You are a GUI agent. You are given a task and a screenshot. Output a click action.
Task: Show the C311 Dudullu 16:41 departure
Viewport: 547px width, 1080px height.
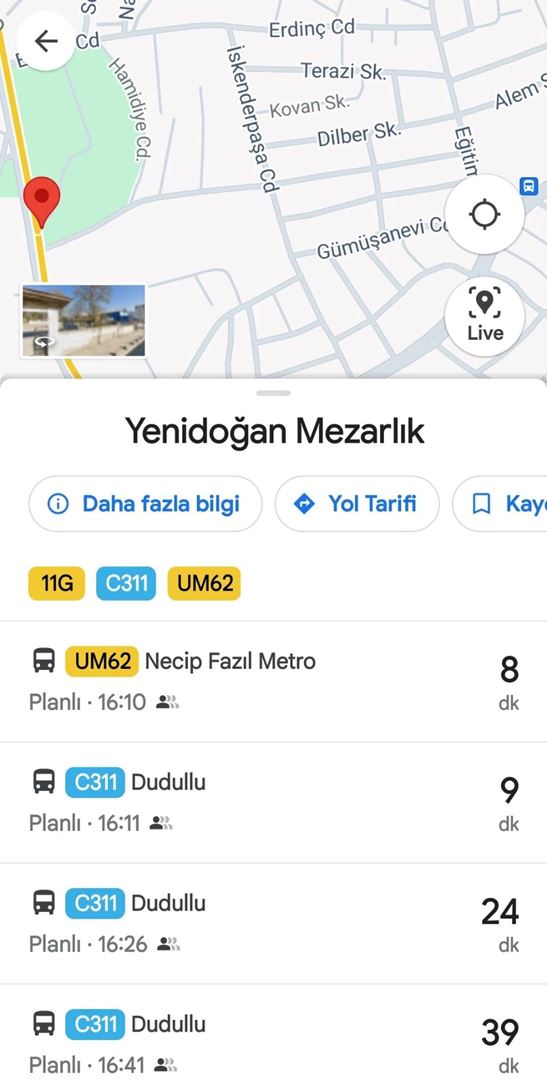pos(274,1033)
